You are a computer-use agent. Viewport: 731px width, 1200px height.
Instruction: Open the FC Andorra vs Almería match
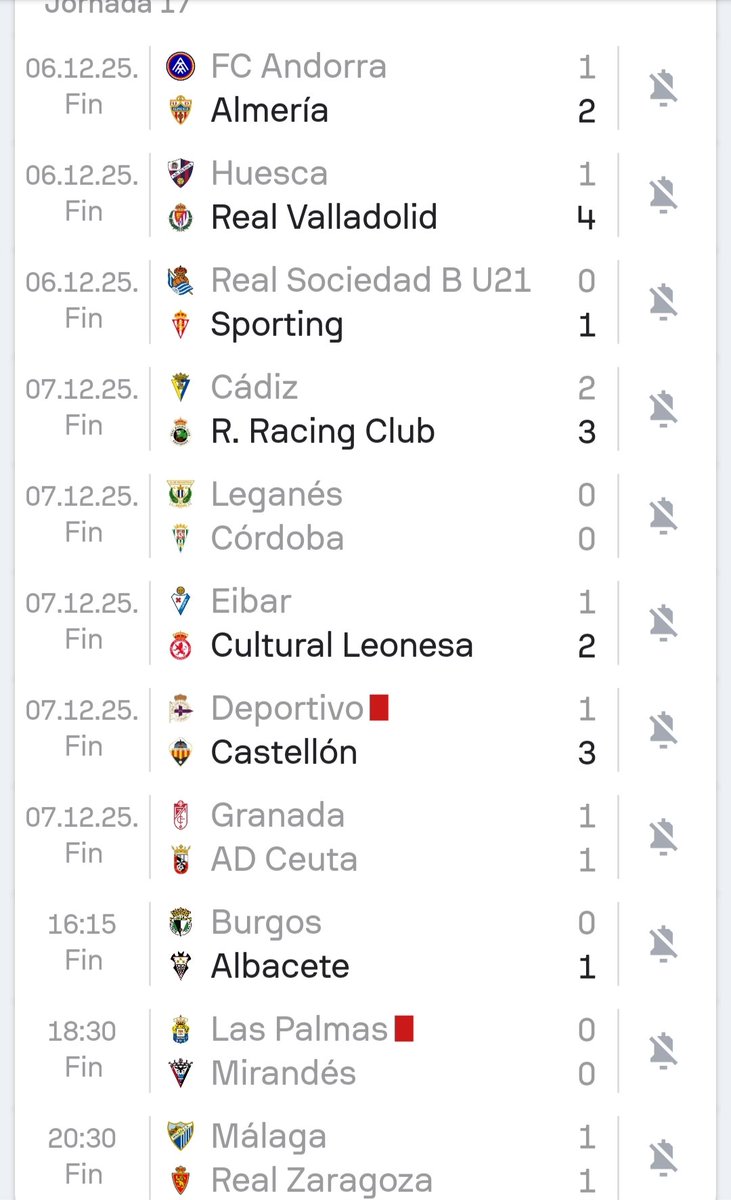click(380, 88)
